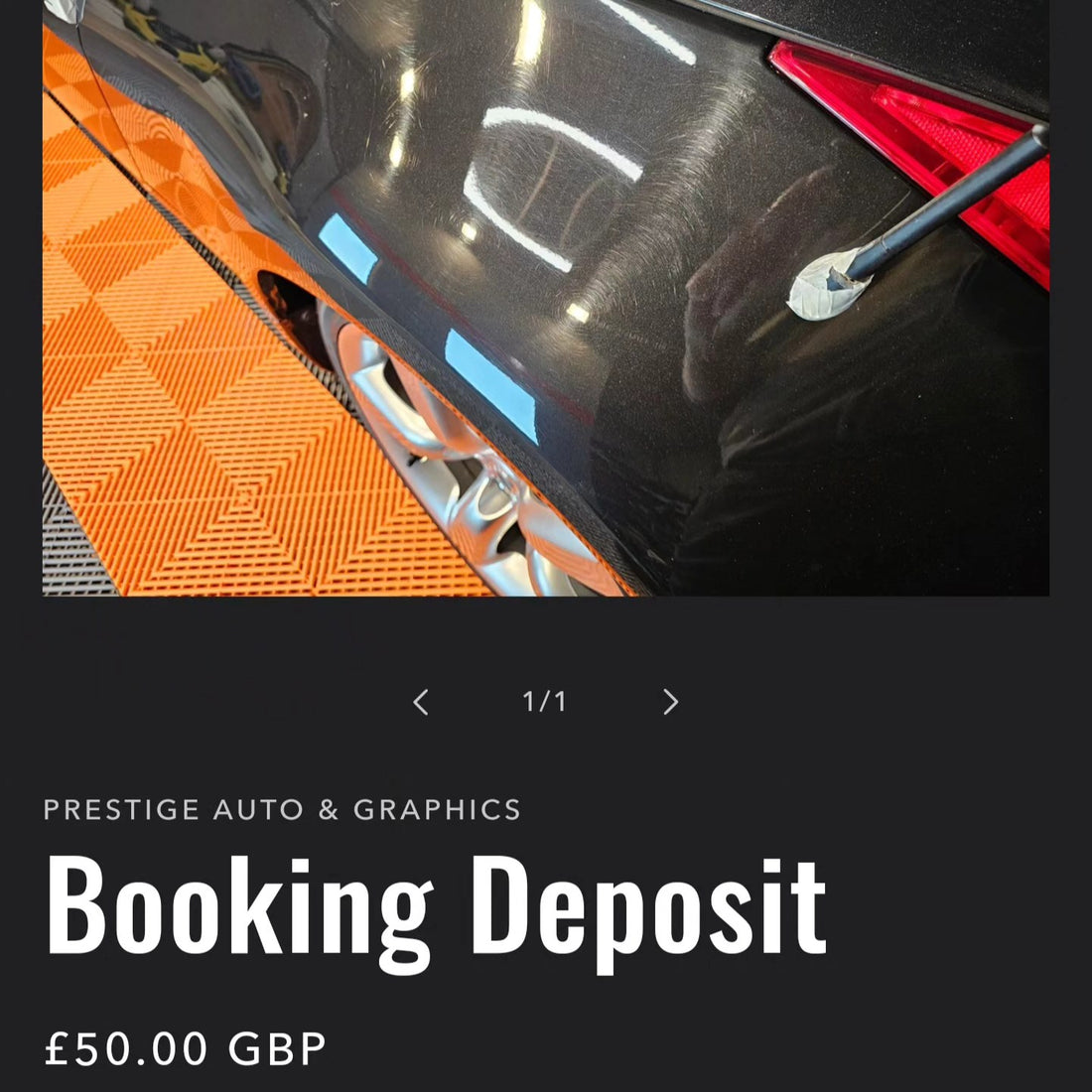Open the Booking Deposit product photo
This screenshot has height=1092, width=1092.
coord(546,298)
